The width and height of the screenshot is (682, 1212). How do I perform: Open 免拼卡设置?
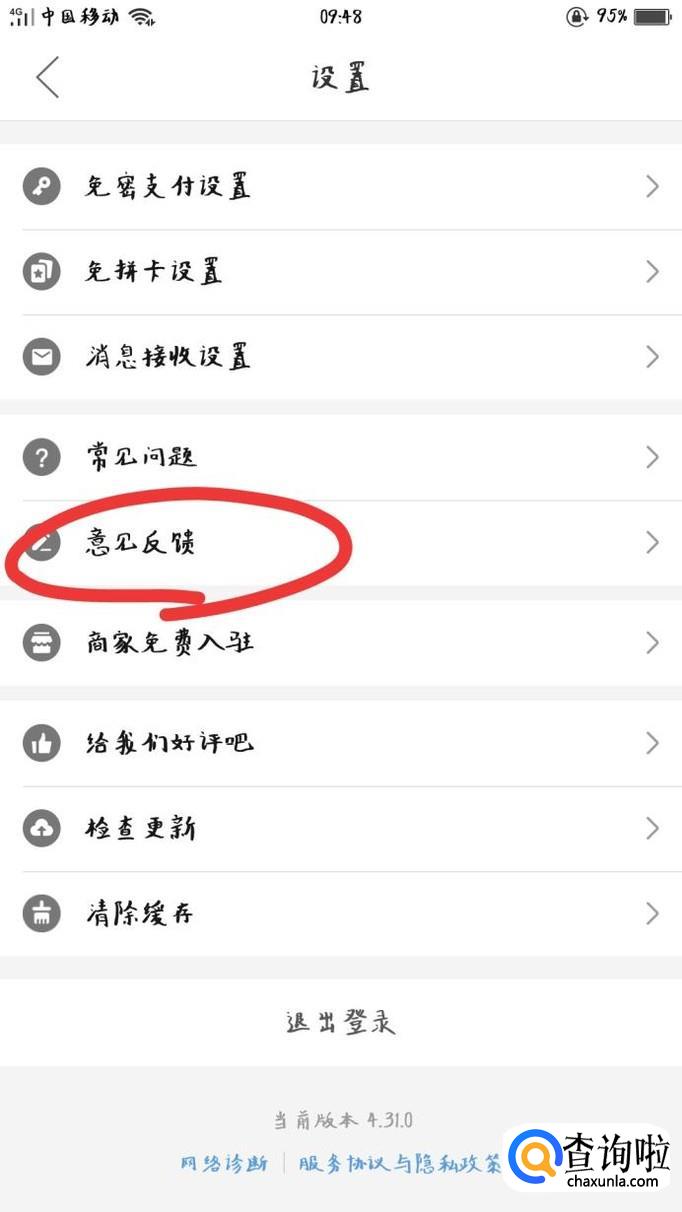click(341, 272)
